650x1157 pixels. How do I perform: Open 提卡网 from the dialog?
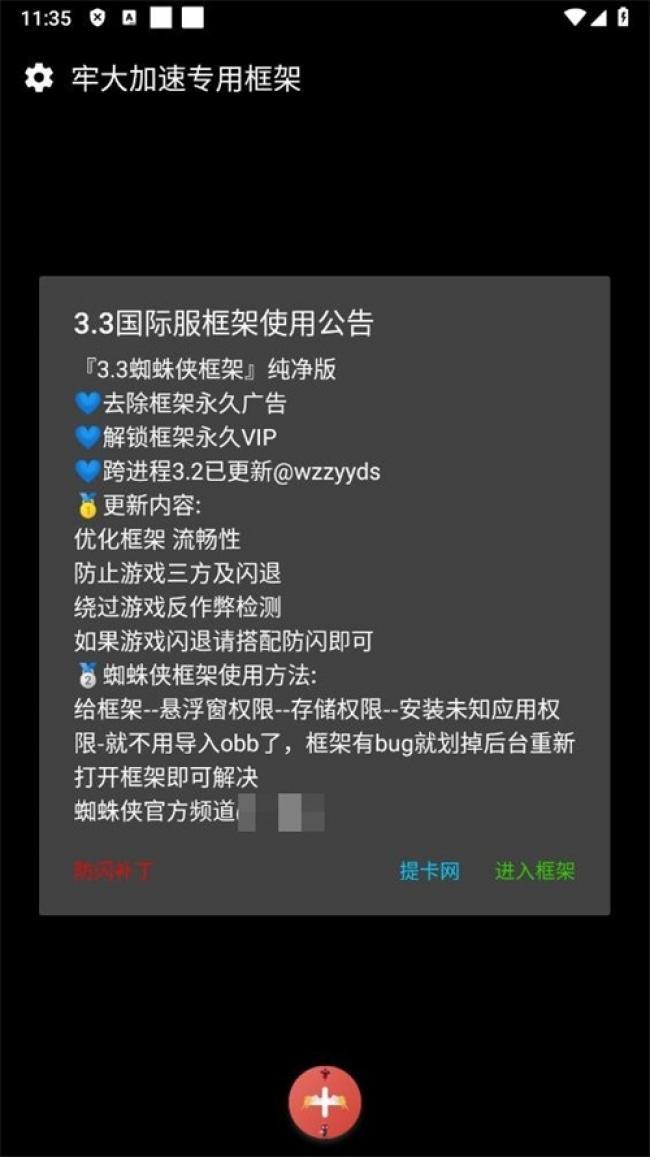429,870
